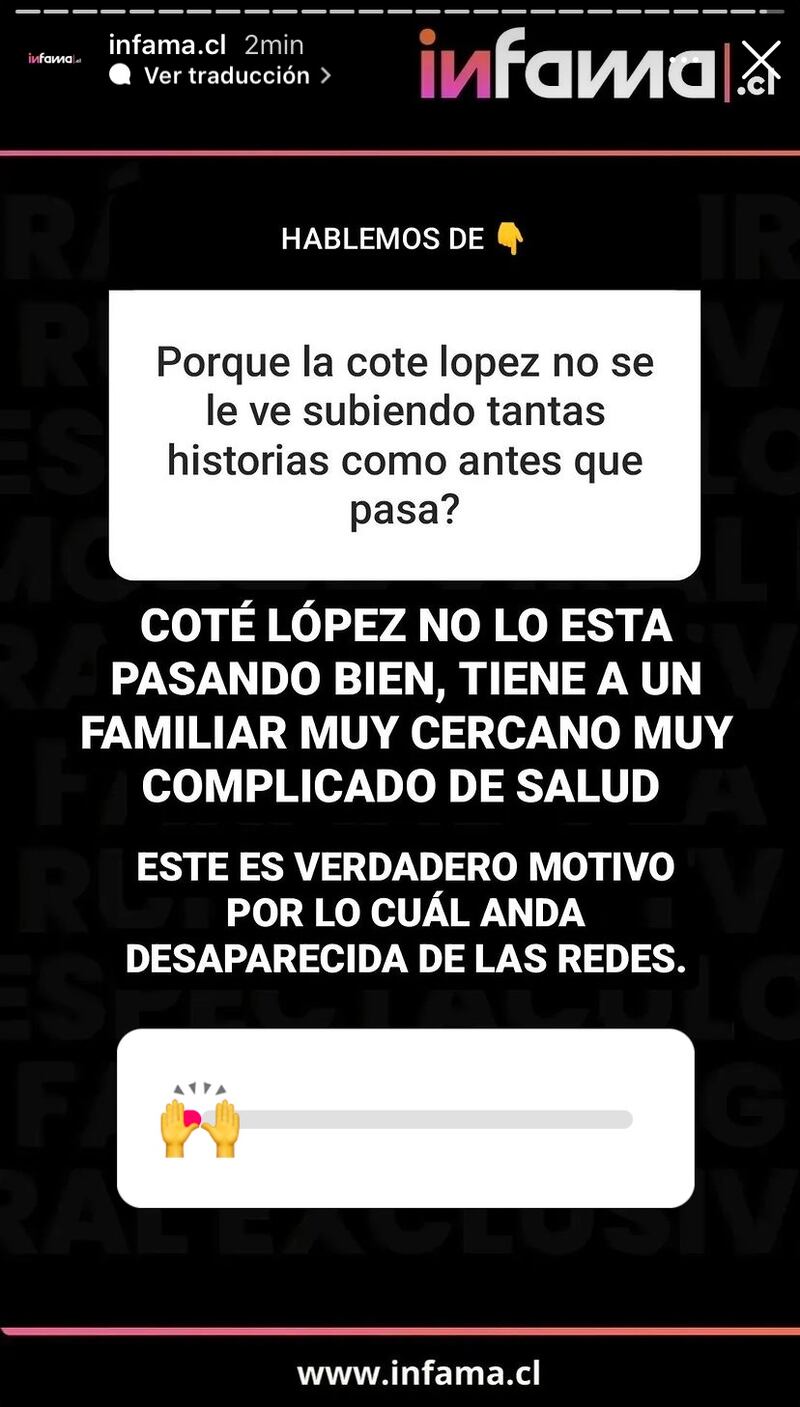Viewport: 800px width, 1407px height.
Task: Open infama.cl profile picture
Action: [x=54, y=59]
